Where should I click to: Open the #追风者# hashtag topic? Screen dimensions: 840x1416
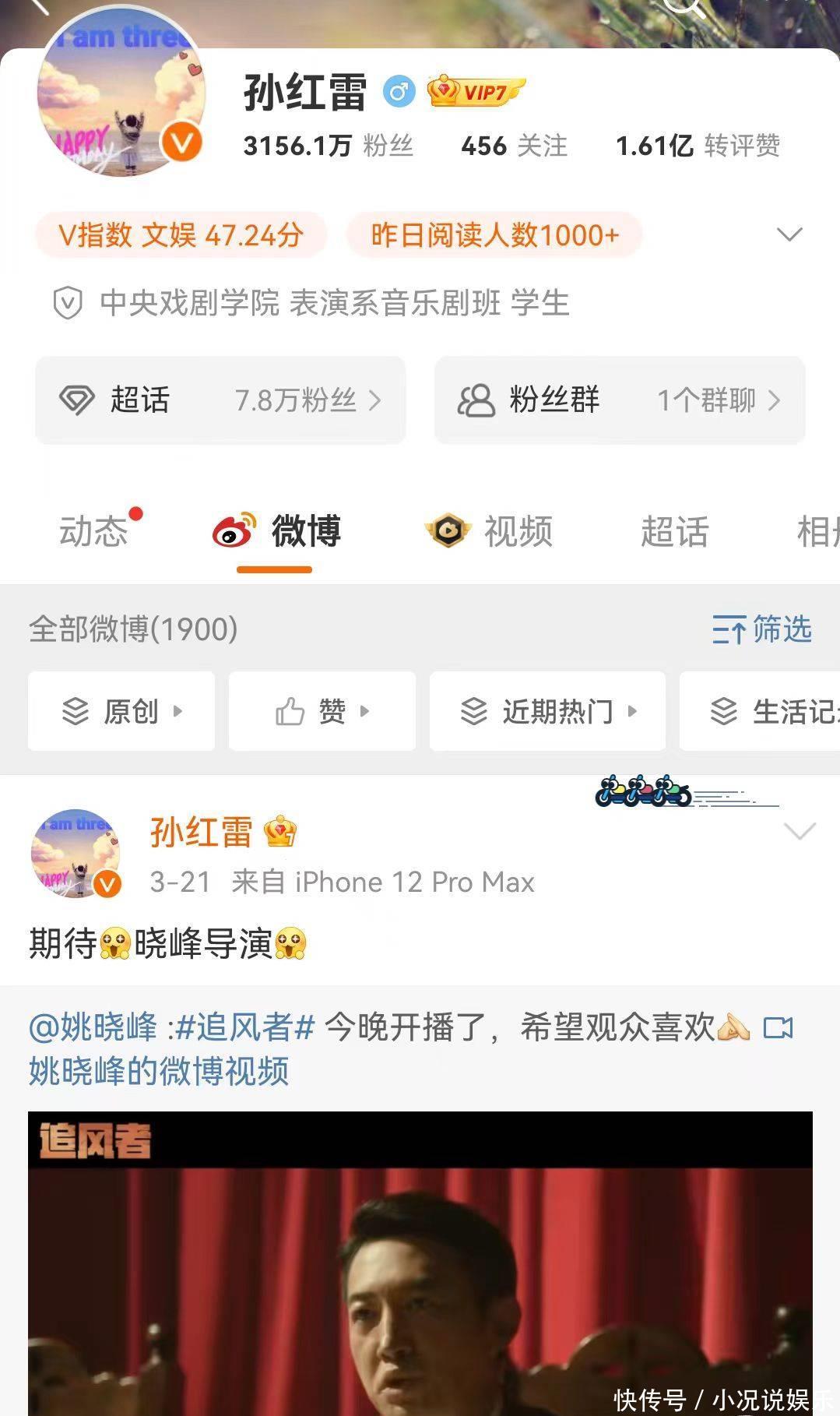246,1028
